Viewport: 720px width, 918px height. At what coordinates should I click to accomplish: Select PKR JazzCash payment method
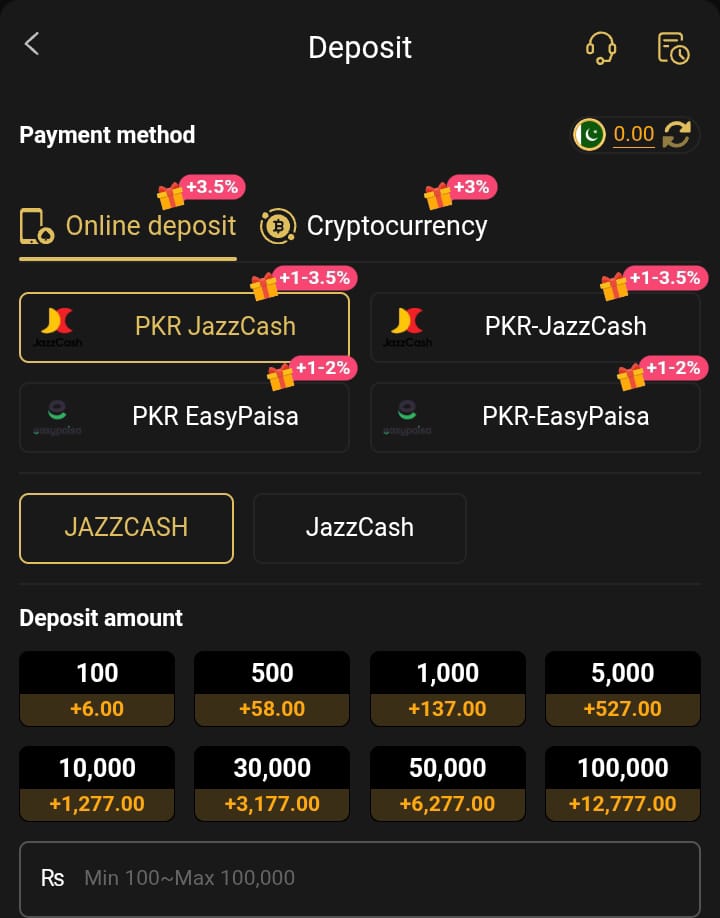[x=185, y=326]
